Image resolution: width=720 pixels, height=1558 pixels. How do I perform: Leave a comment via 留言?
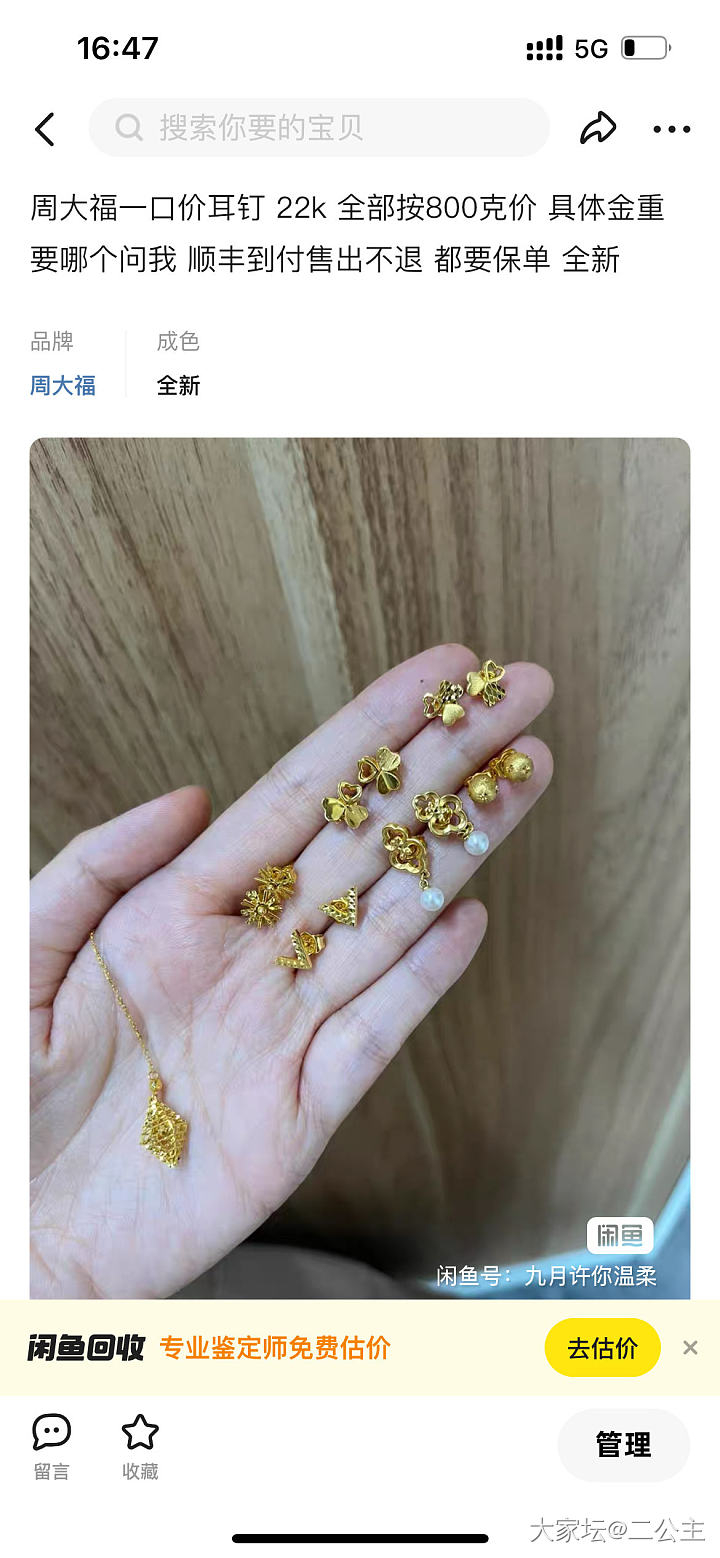(52, 1446)
